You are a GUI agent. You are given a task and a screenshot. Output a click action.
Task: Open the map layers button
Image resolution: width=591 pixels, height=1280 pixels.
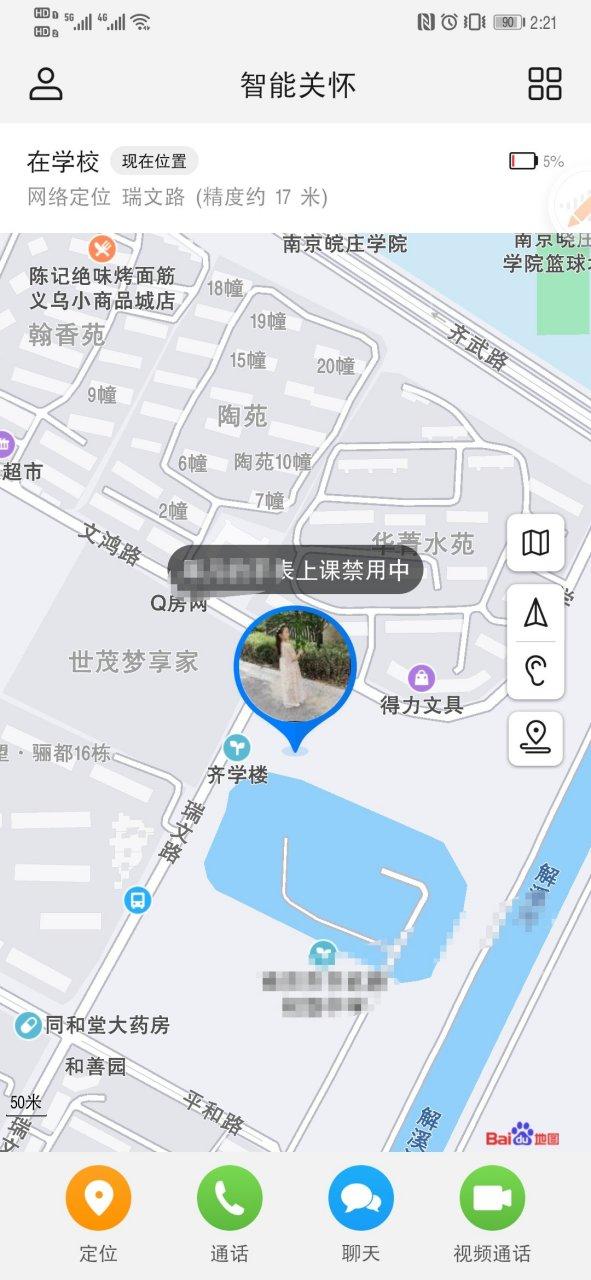[x=536, y=543]
